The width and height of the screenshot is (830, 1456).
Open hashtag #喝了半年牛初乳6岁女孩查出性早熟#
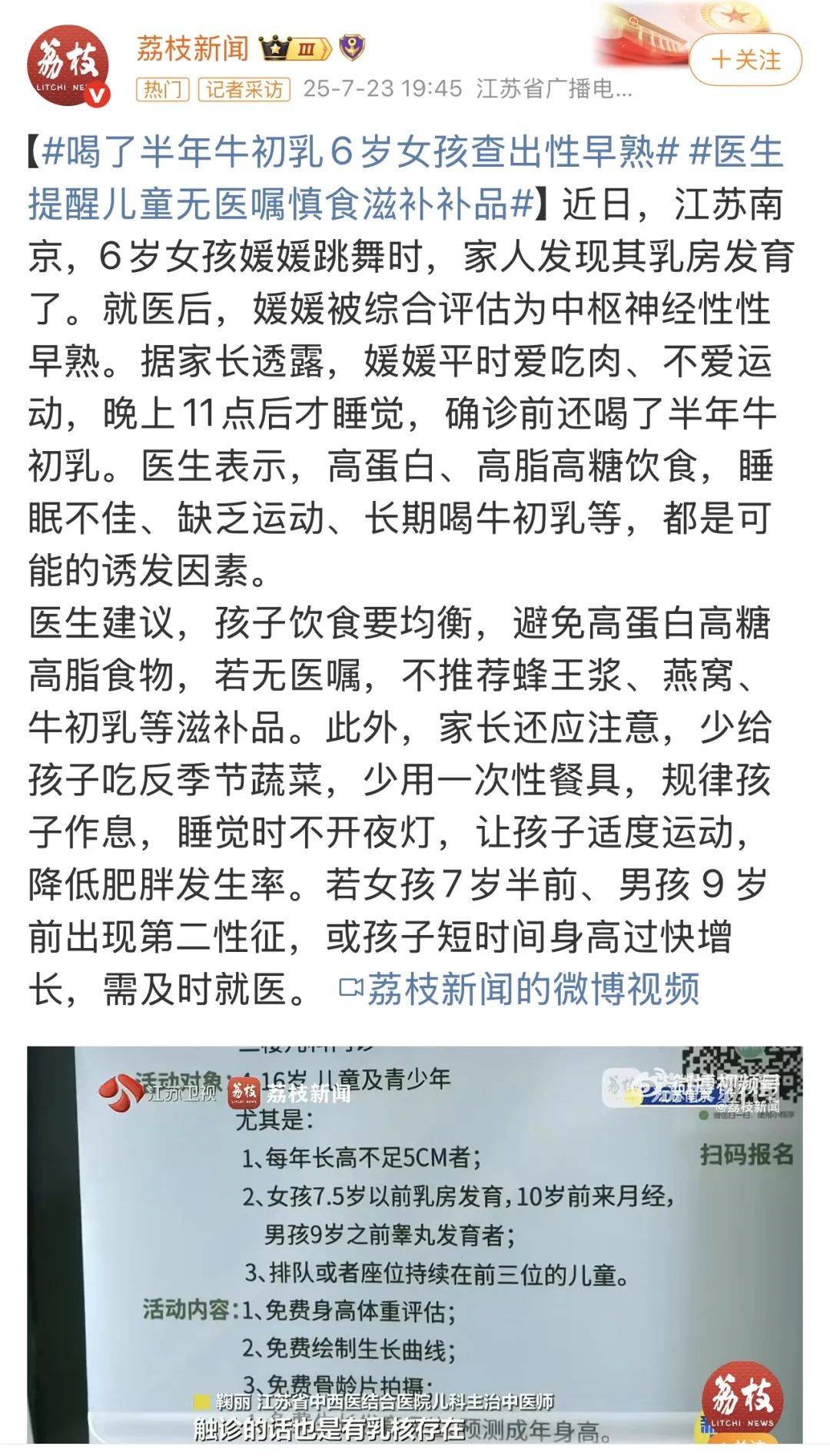360,151
